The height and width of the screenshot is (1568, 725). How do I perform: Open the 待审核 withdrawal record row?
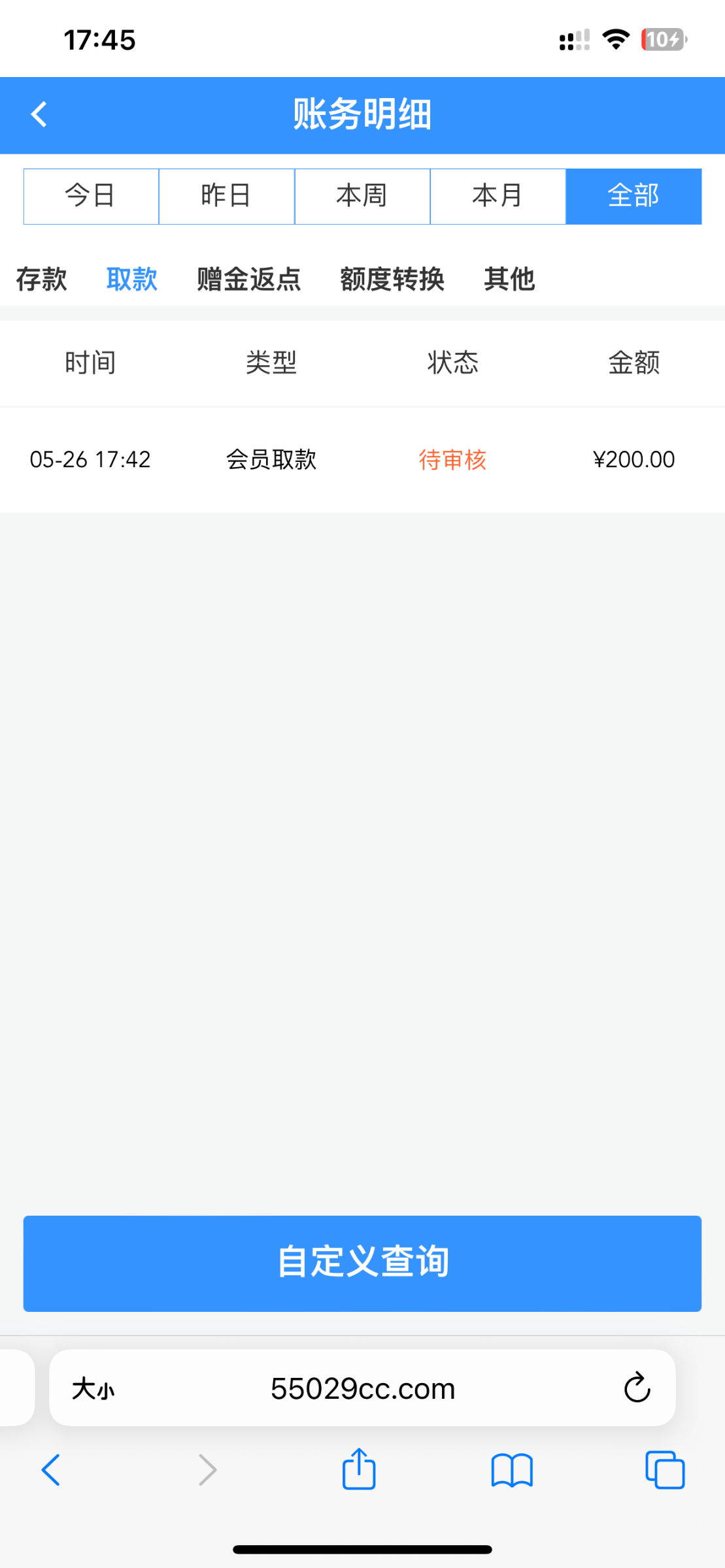[x=362, y=459]
